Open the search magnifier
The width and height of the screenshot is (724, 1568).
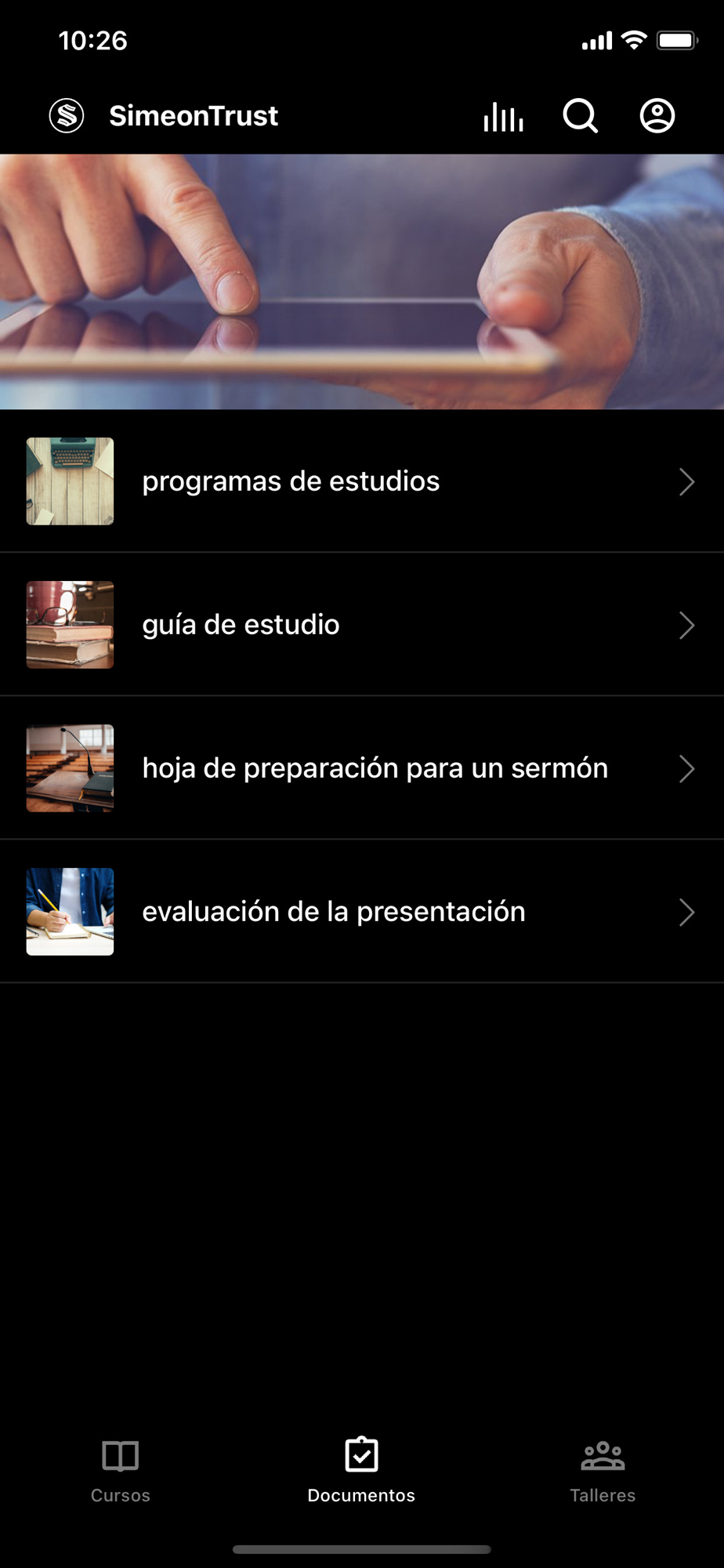click(x=581, y=116)
